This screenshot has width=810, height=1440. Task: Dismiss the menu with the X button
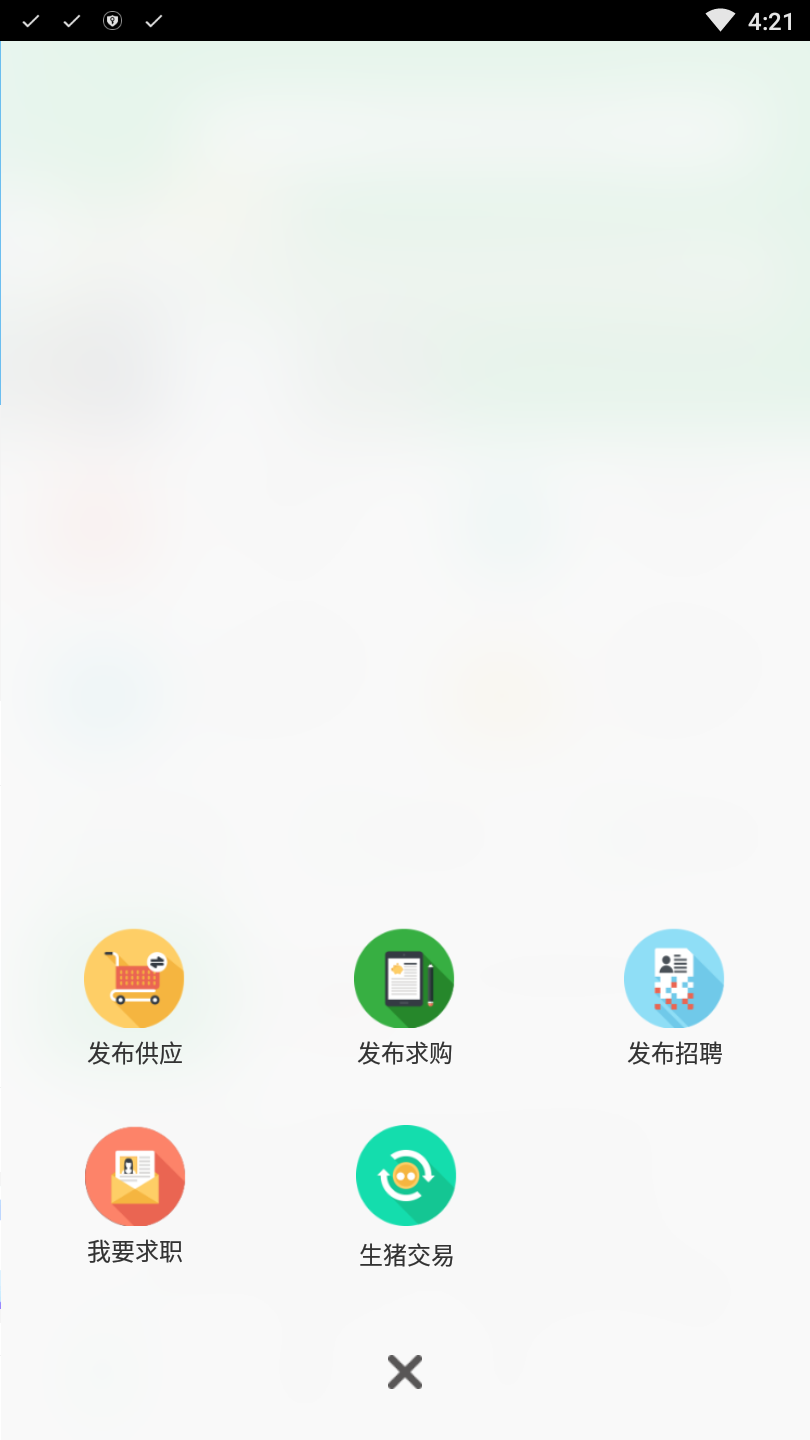(x=404, y=1372)
